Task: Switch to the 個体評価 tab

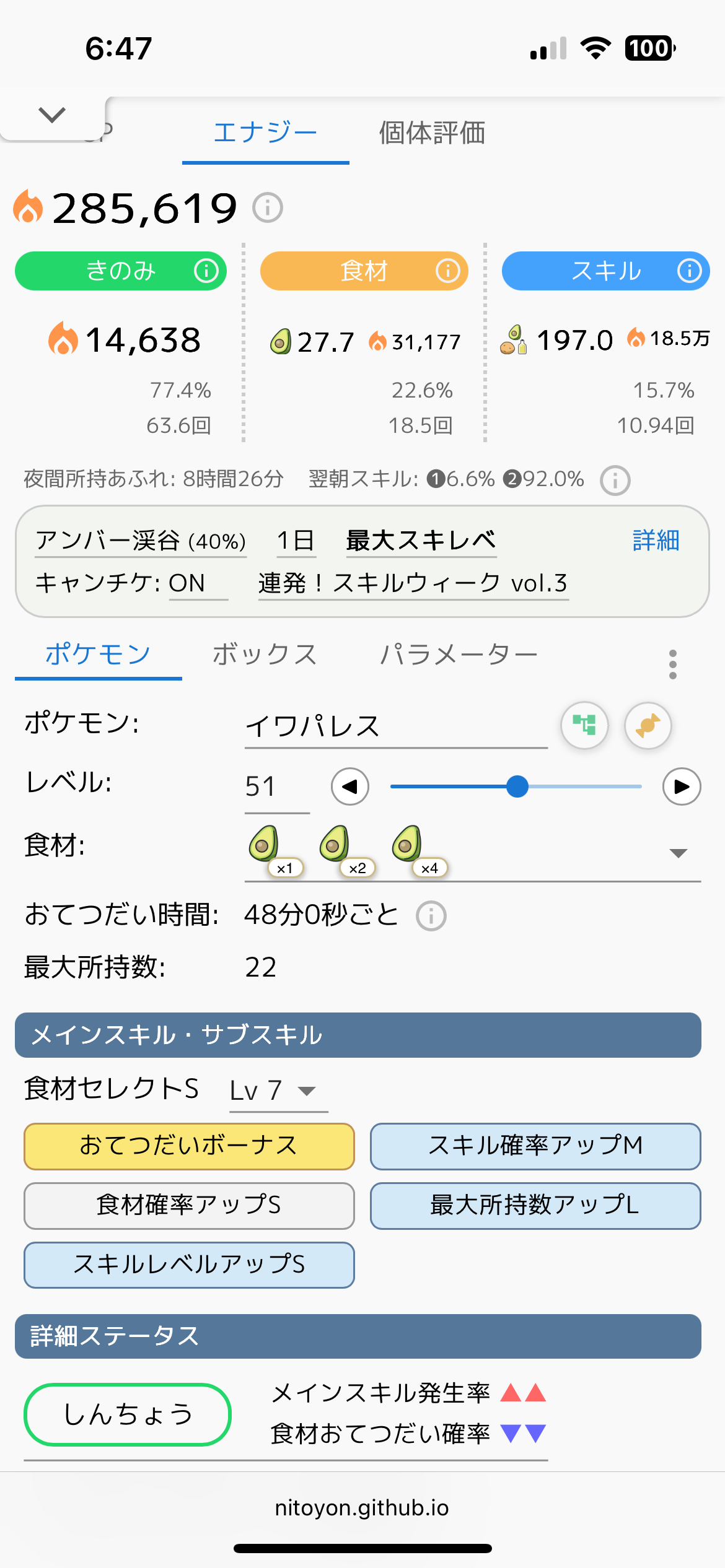Action: [432, 133]
